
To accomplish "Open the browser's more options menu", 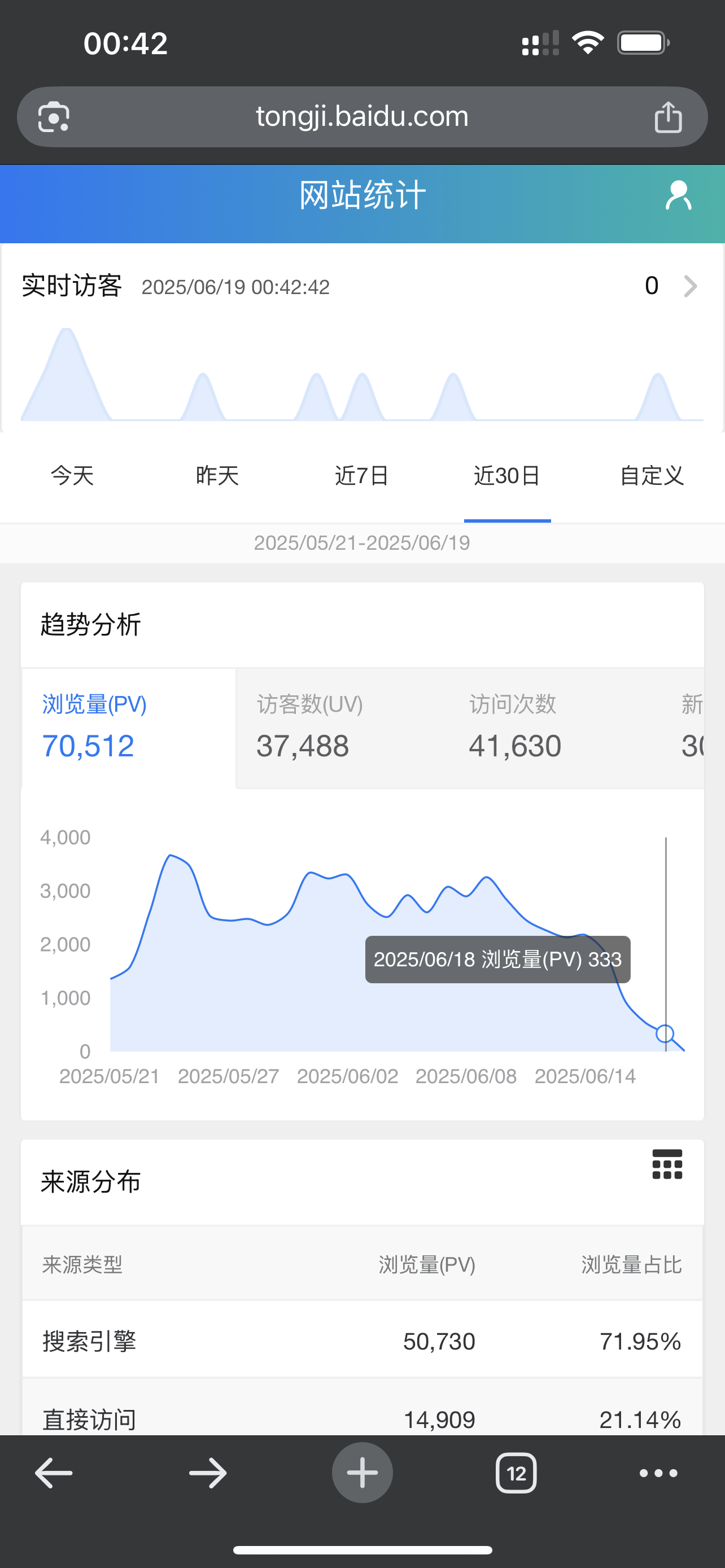I will [658, 1473].
